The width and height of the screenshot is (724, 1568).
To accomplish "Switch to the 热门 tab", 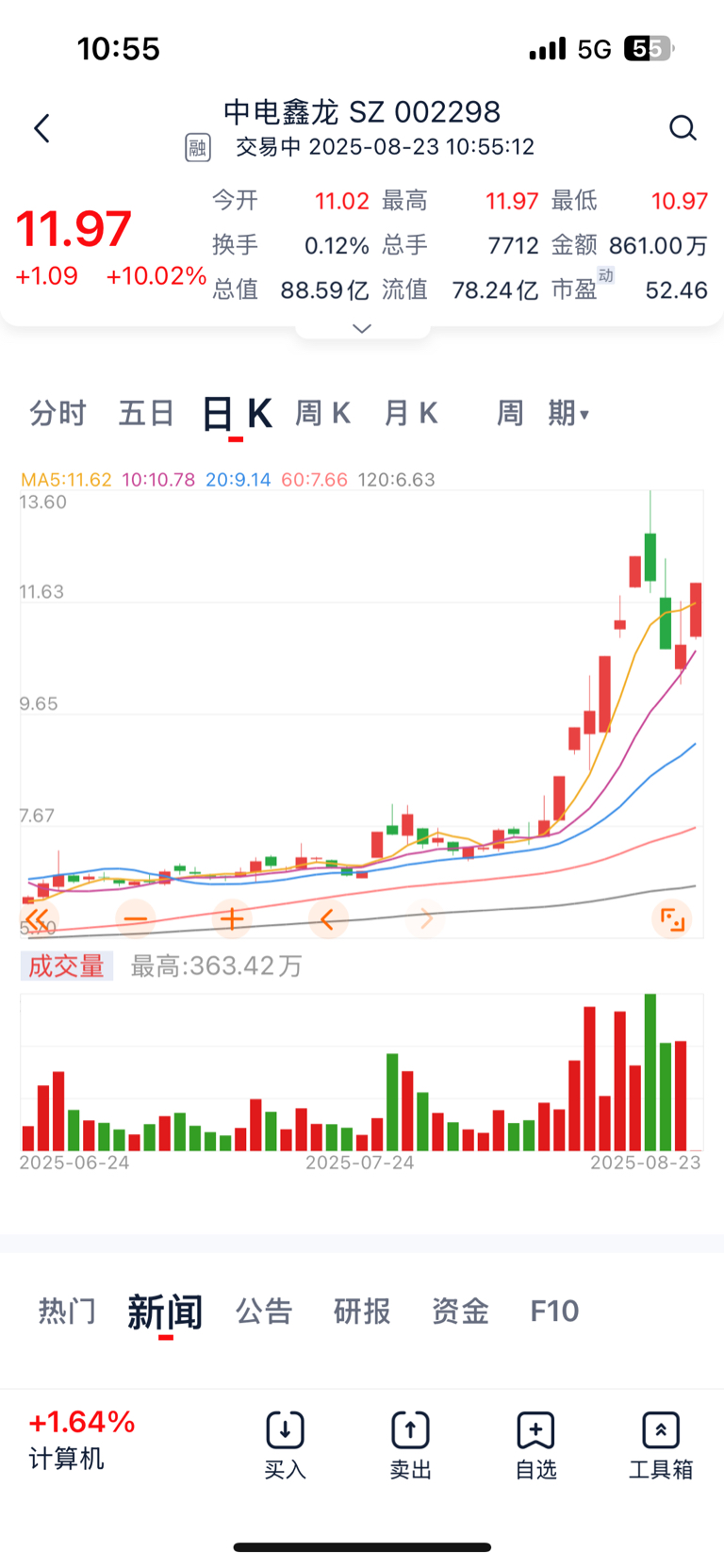I will coord(67,1311).
